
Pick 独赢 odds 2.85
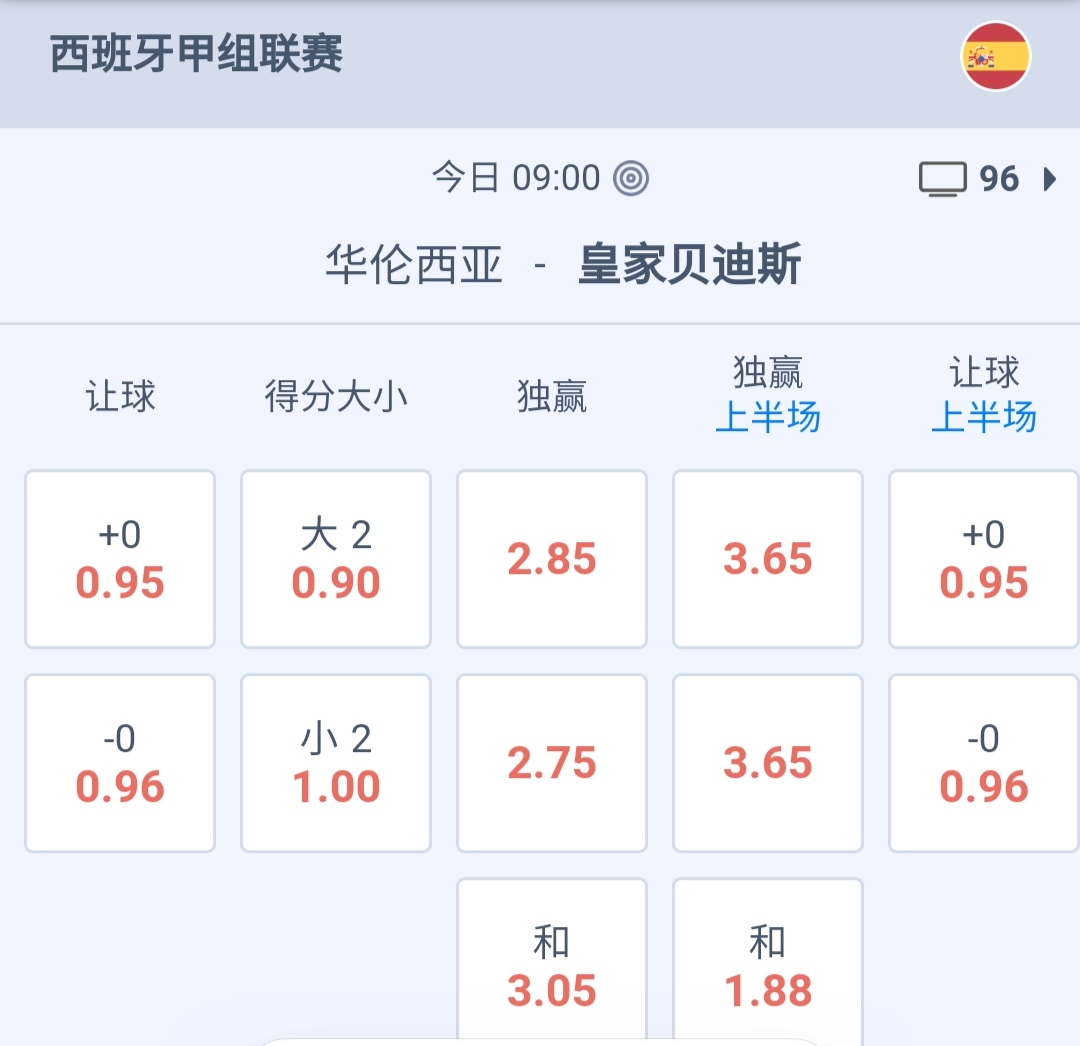(552, 559)
